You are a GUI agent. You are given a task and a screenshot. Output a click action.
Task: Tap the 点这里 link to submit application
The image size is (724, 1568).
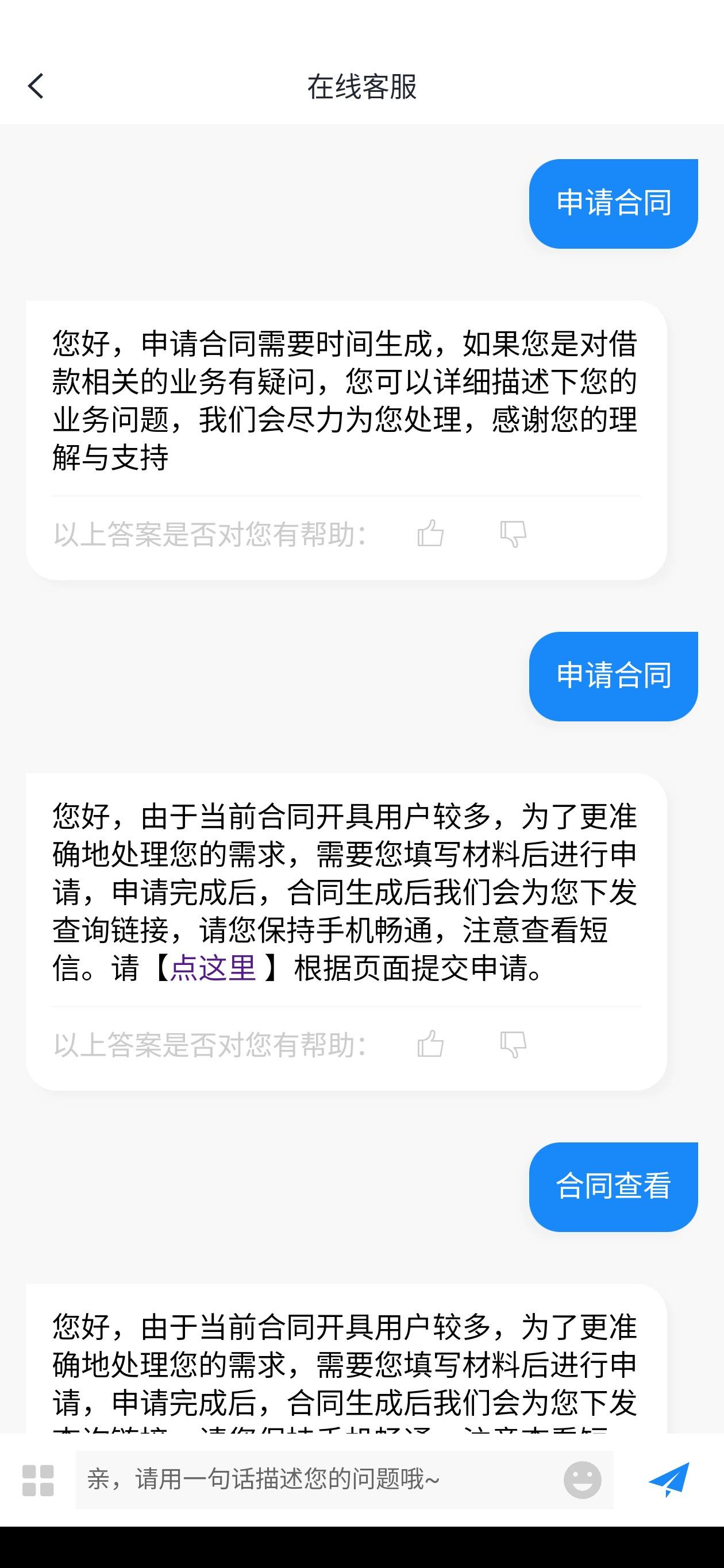213,968
